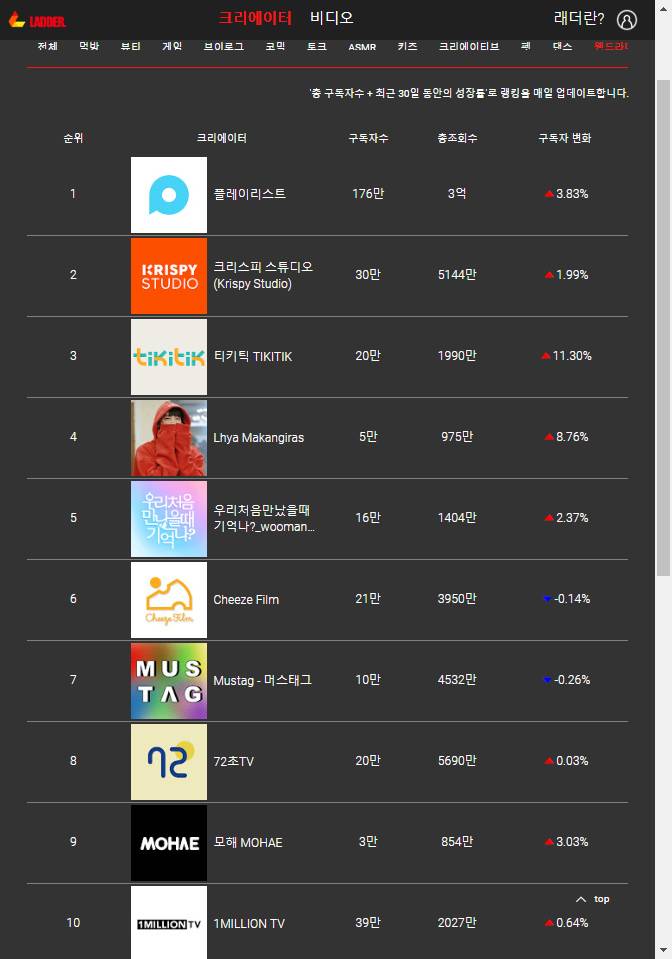The width and height of the screenshot is (672, 959).
Task: Select the 브이로그 category
Action: [x=223, y=47]
